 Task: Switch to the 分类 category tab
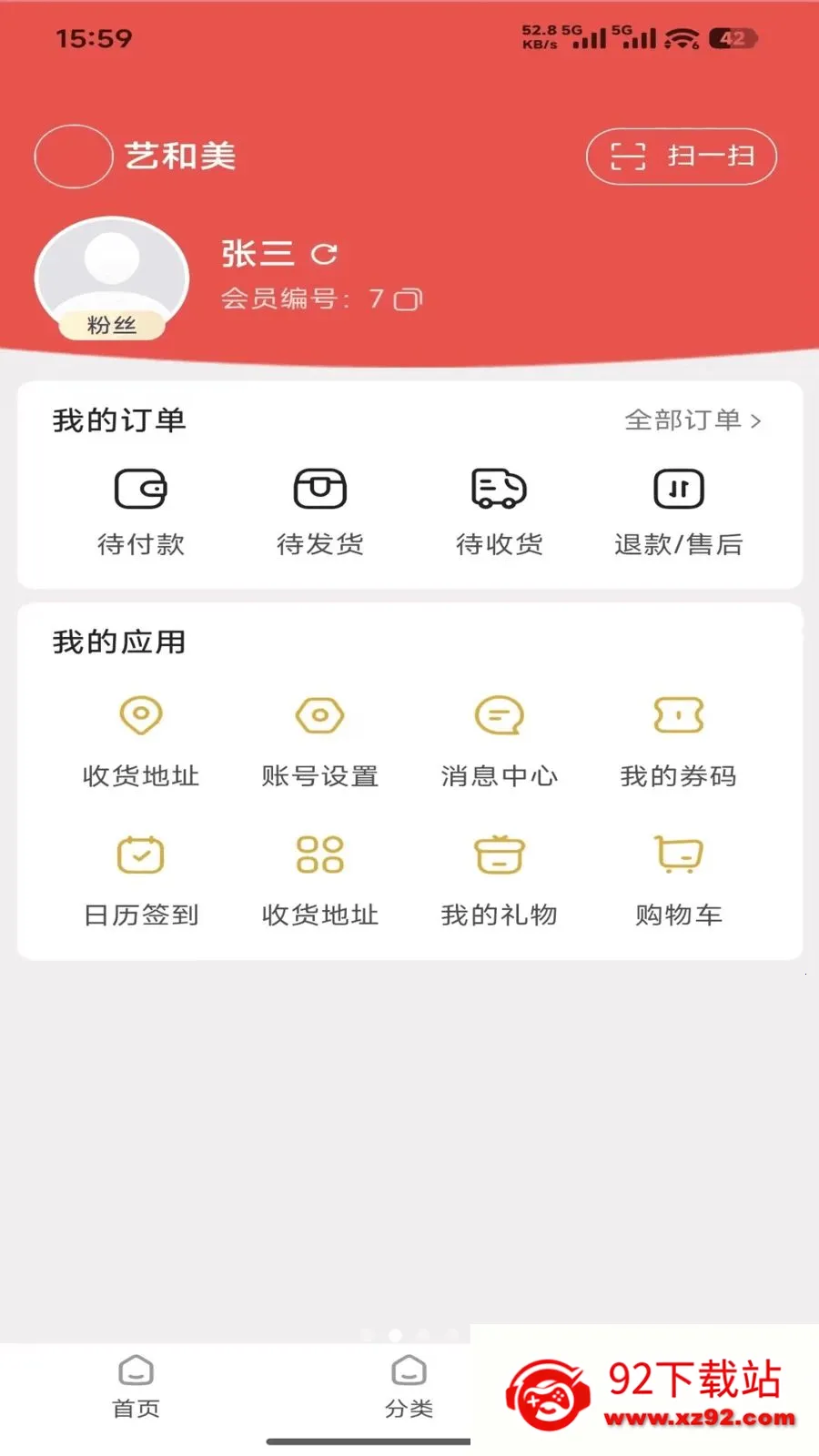pyautogui.click(x=408, y=1387)
